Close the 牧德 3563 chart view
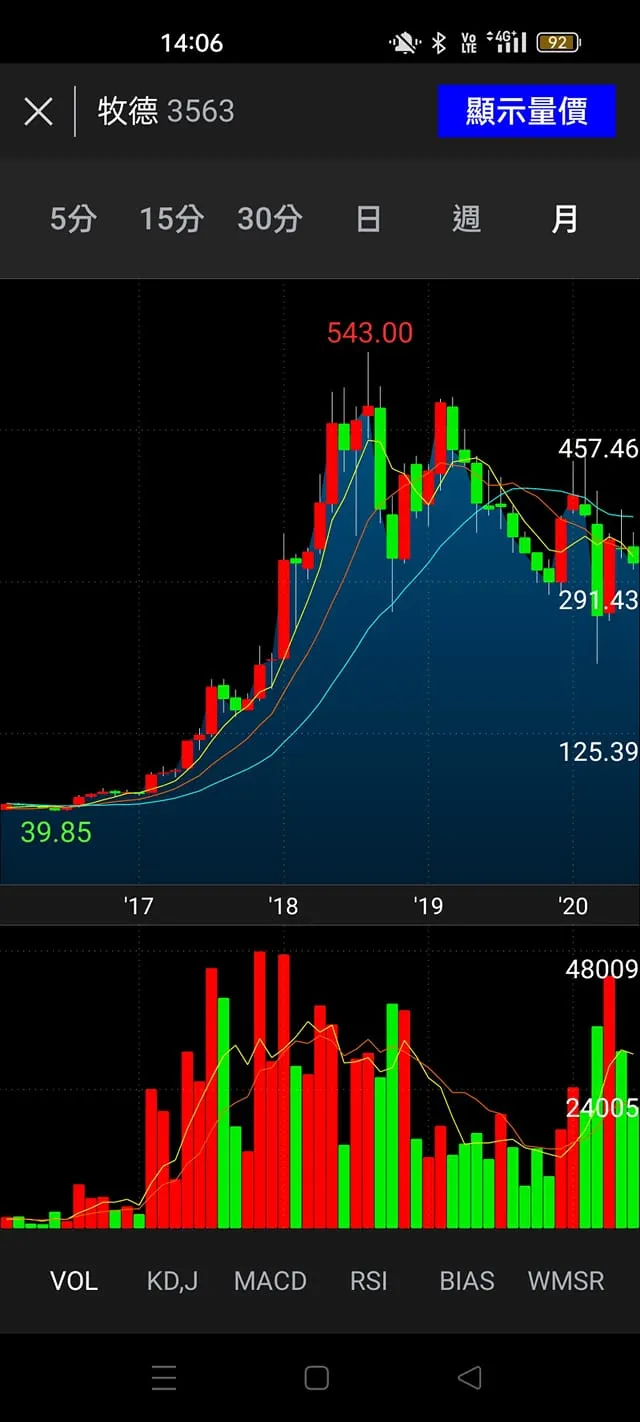The width and height of the screenshot is (640, 1422). (x=38, y=111)
